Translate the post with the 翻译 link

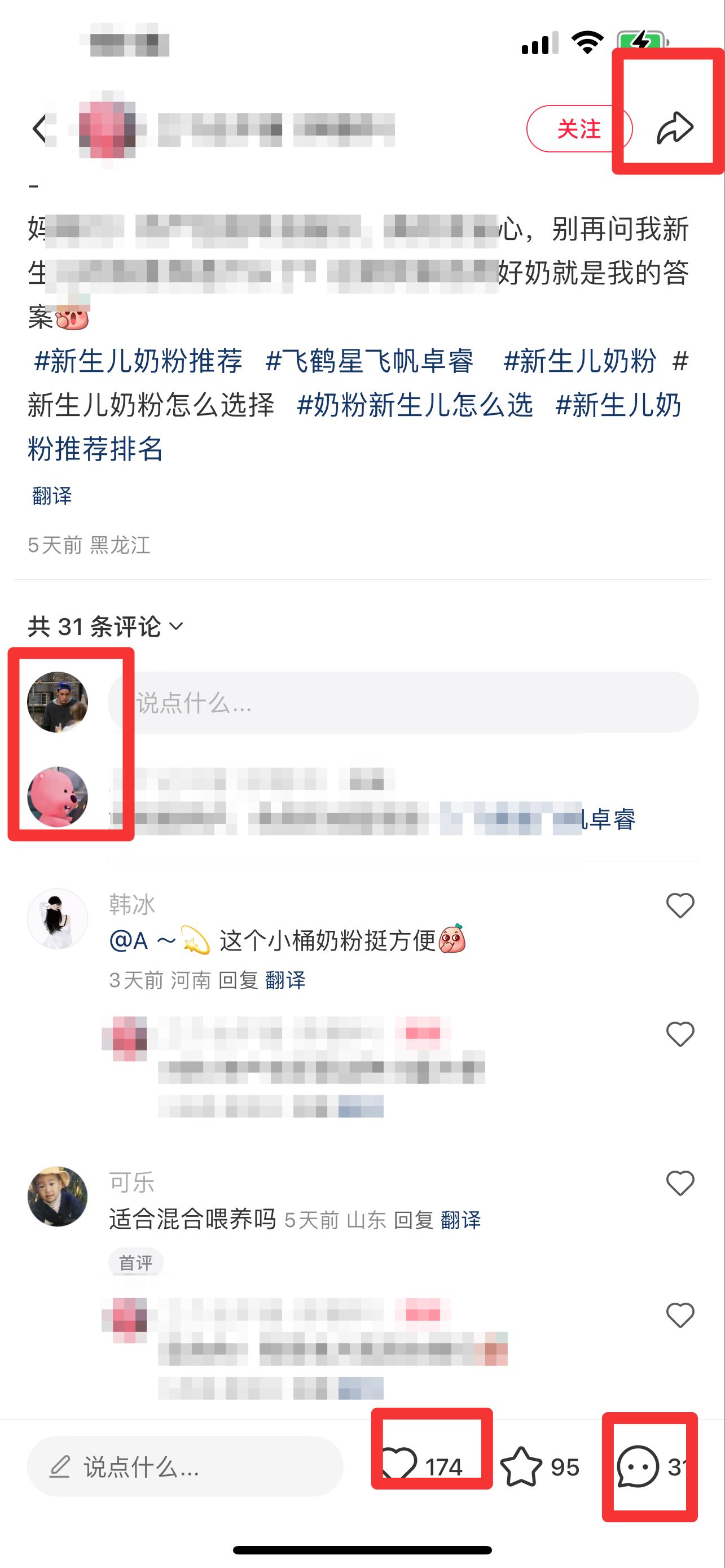pos(52,496)
